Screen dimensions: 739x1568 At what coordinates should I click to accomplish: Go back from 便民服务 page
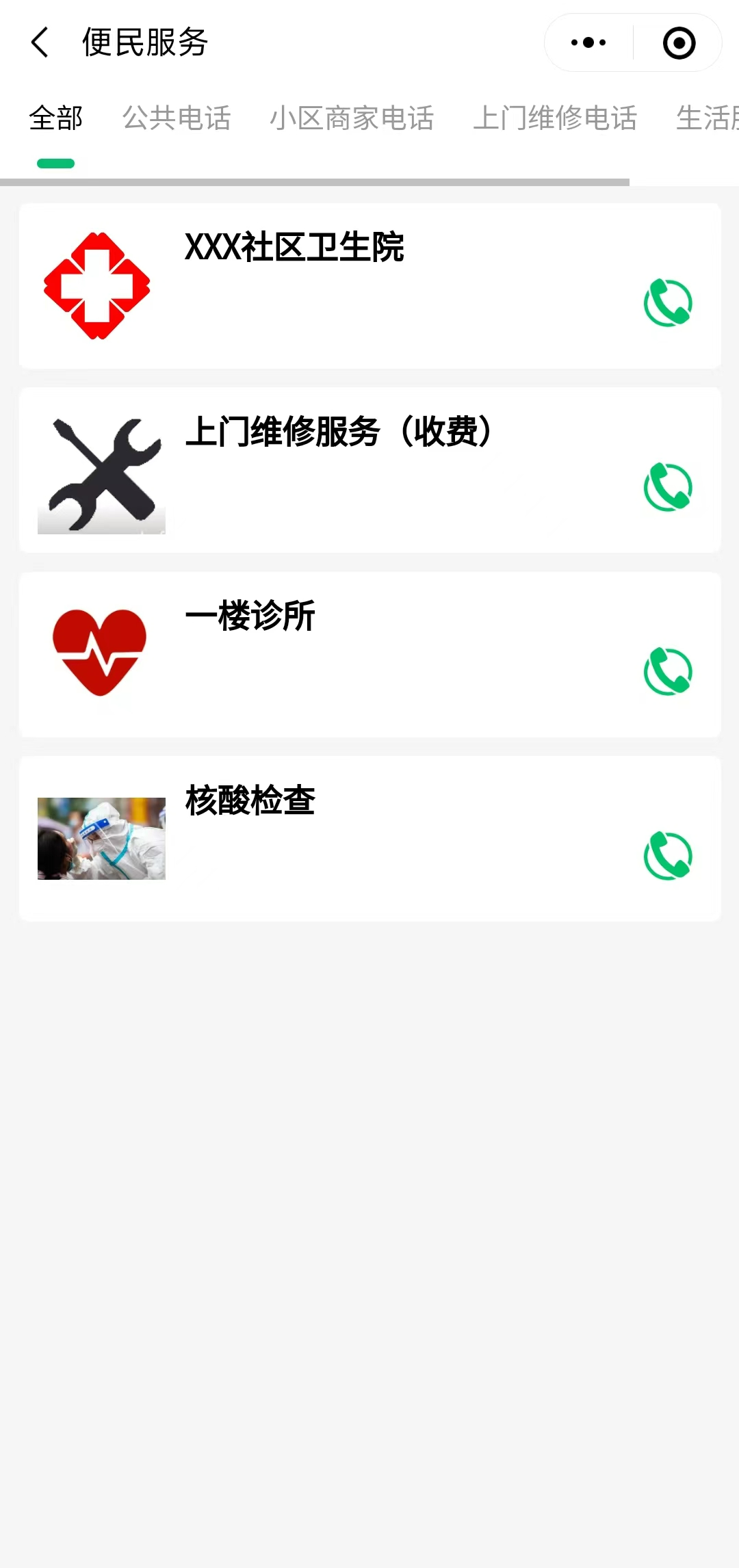click(x=40, y=42)
